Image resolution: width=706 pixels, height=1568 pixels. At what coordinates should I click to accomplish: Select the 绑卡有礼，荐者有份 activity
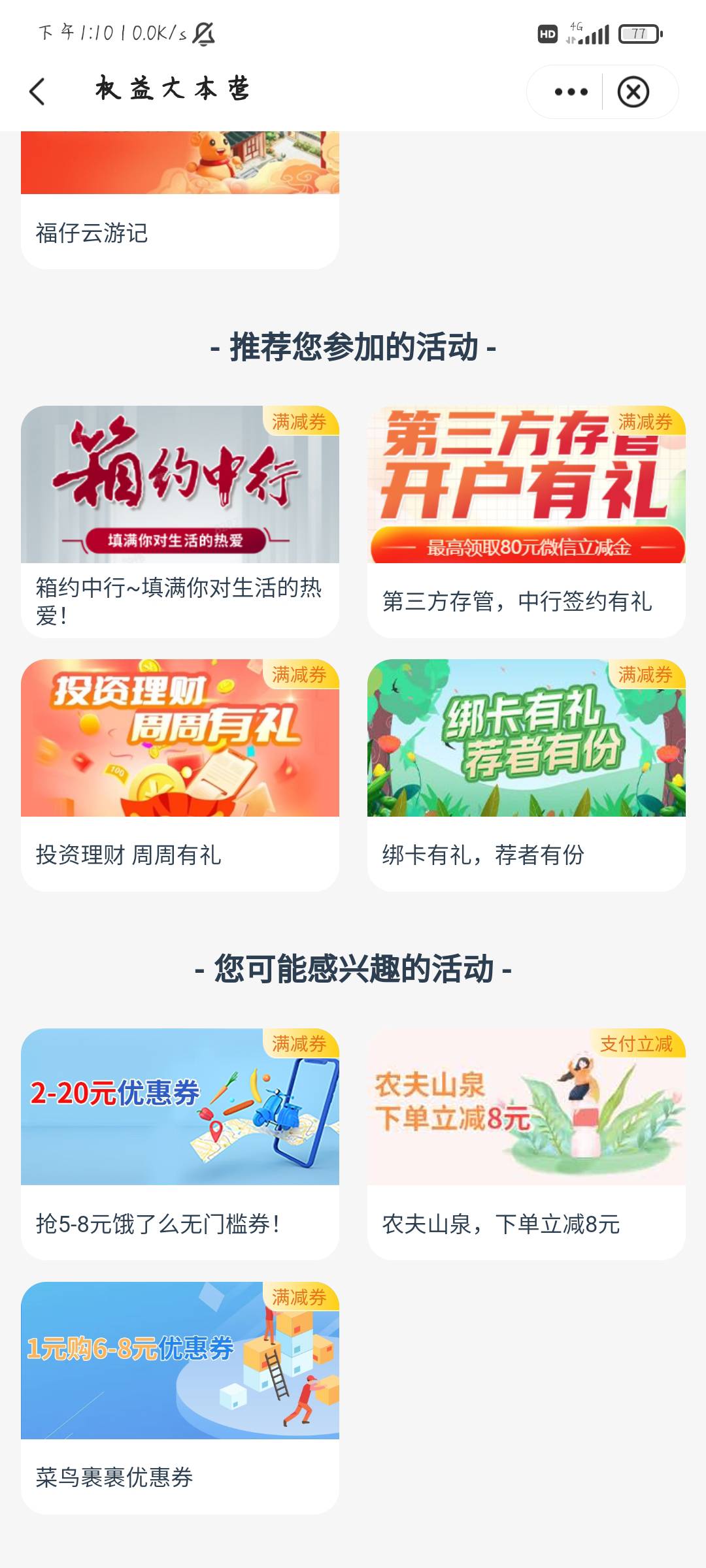(x=526, y=774)
